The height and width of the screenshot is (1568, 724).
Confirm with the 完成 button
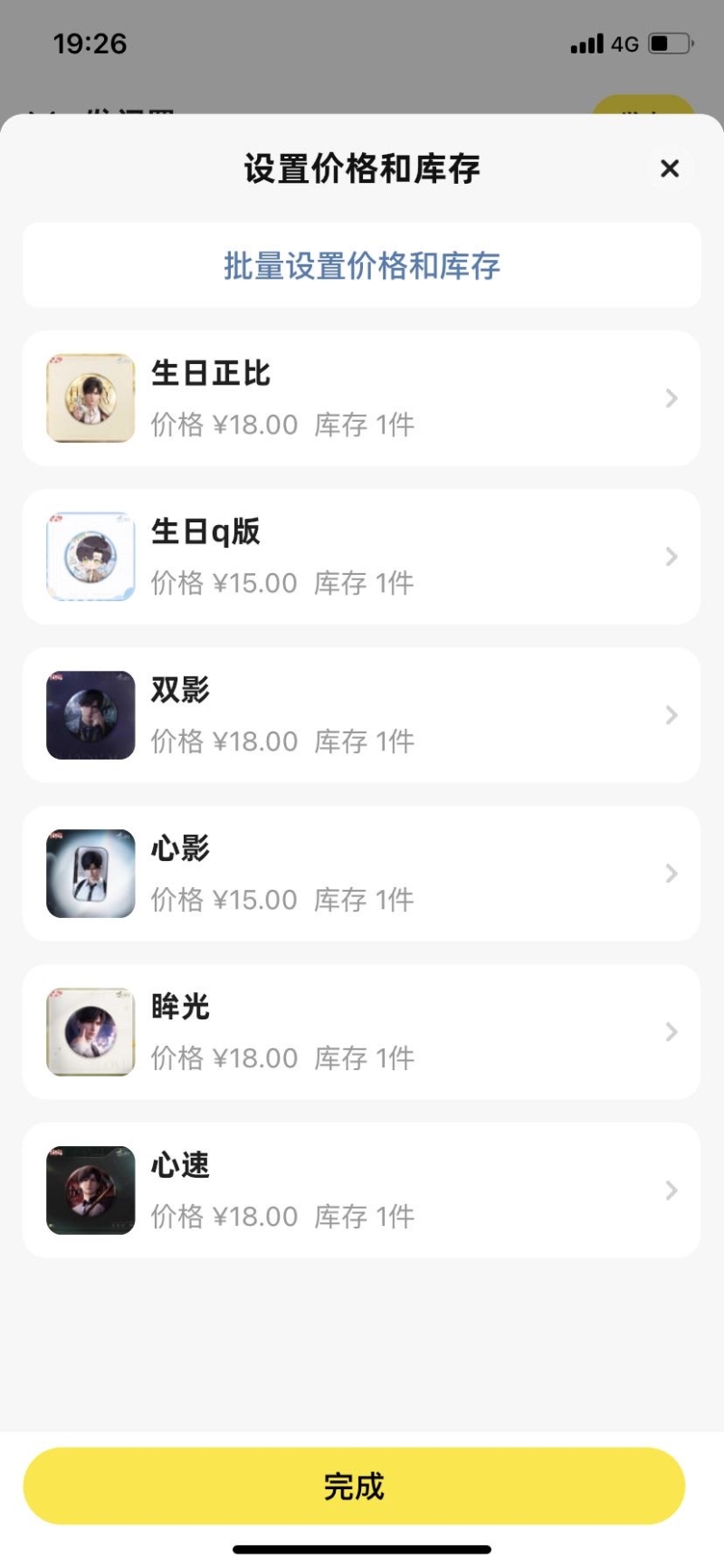[x=354, y=1486]
